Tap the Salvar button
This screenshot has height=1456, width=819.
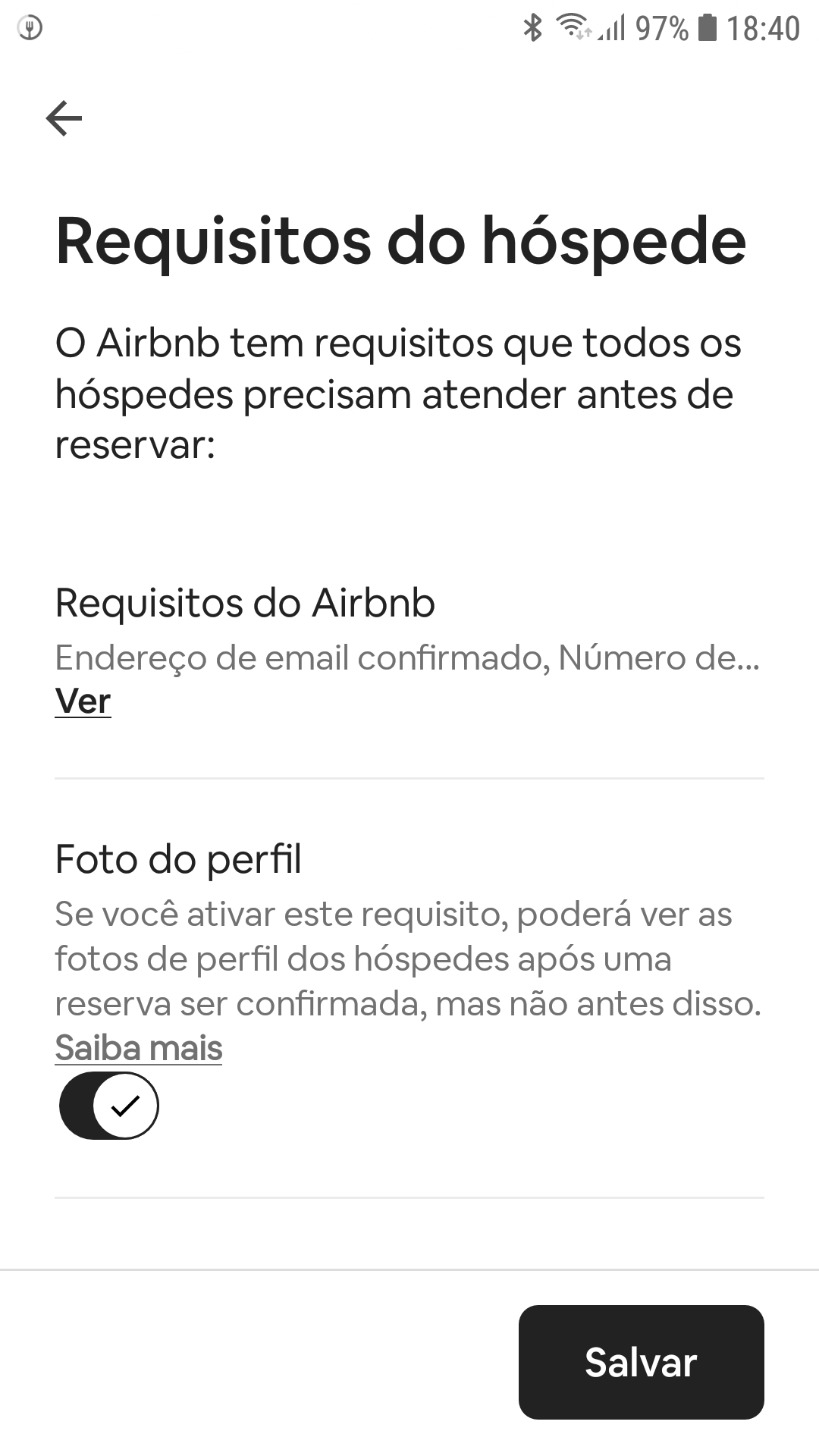tap(641, 1362)
